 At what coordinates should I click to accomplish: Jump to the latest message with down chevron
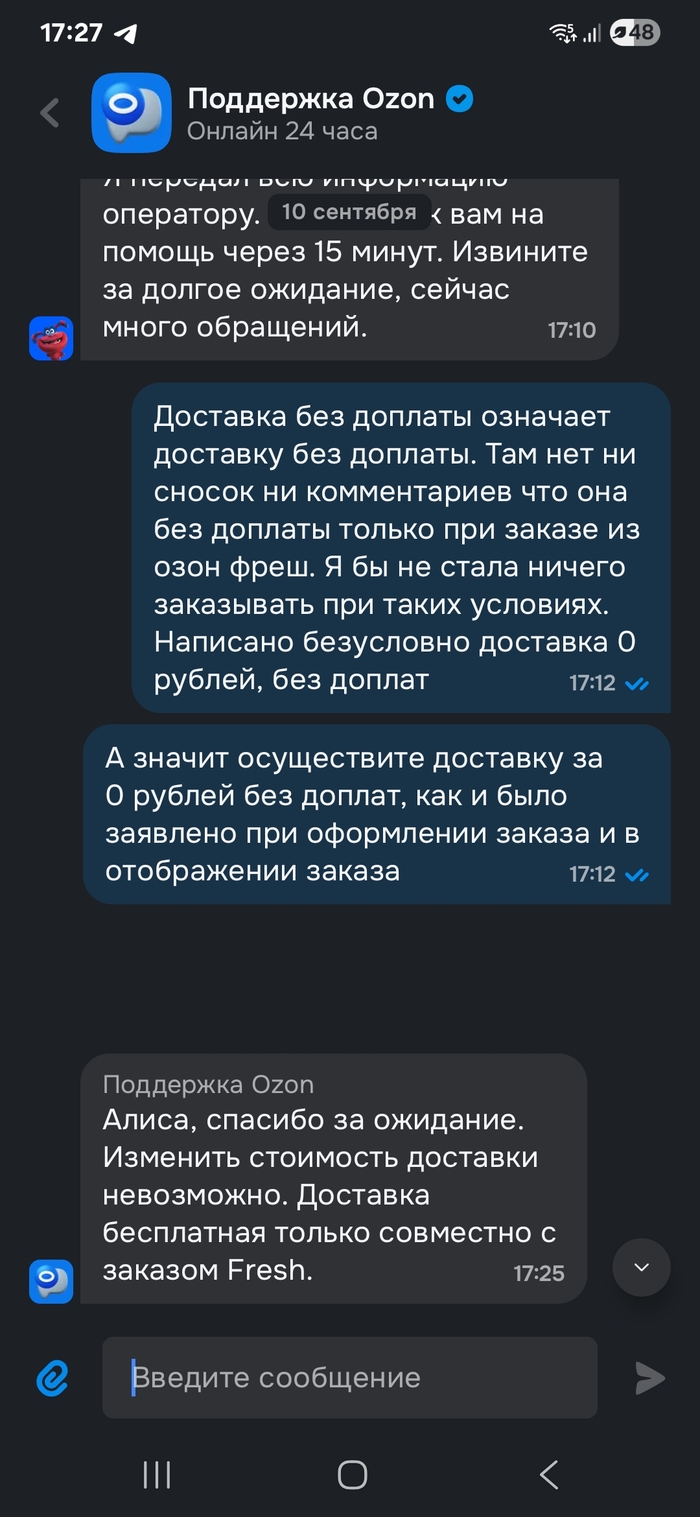coord(641,1268)
